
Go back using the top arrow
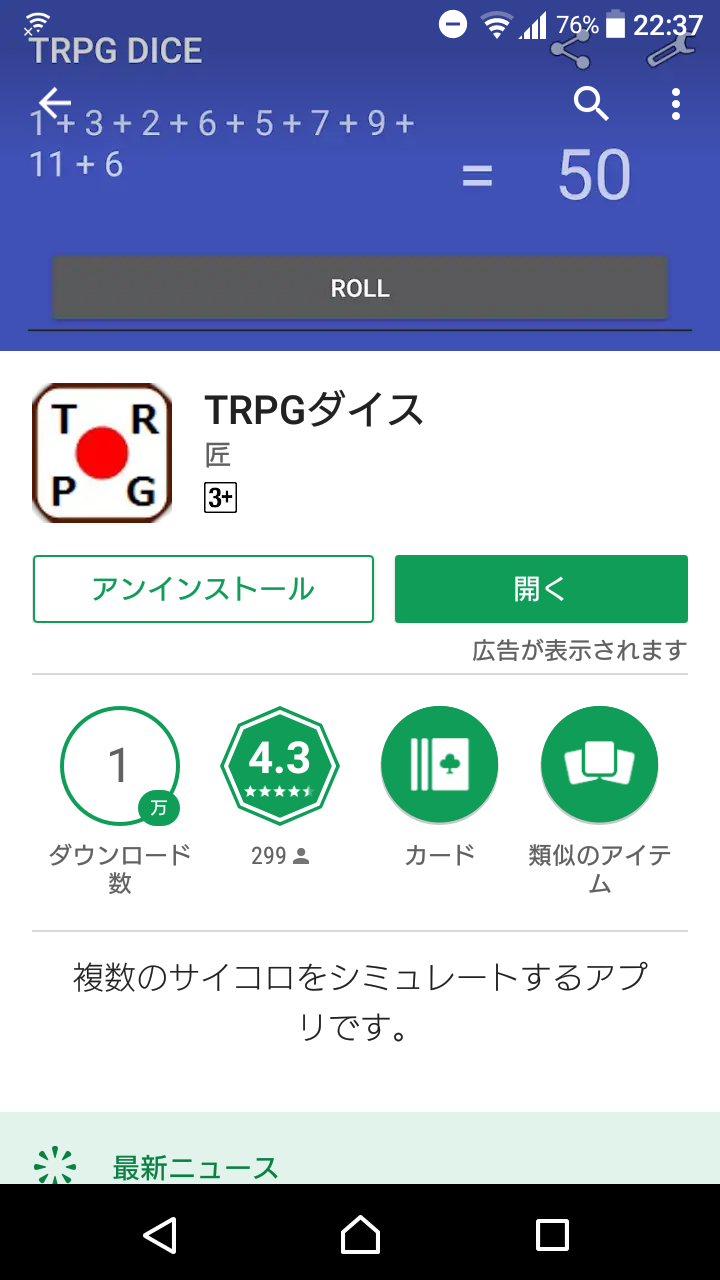click(55, 103)
